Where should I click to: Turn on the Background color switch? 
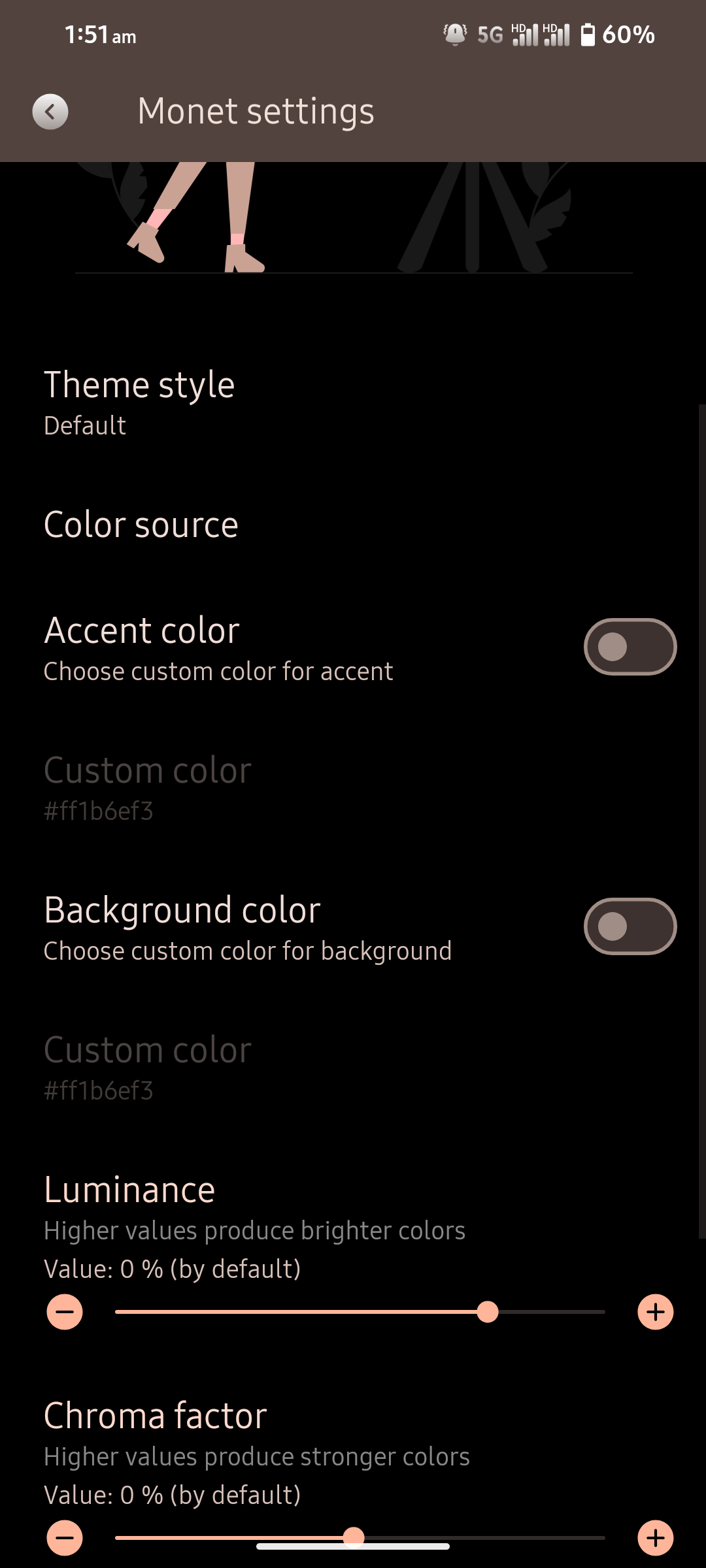pyautogui.click(x=630, y=926)
